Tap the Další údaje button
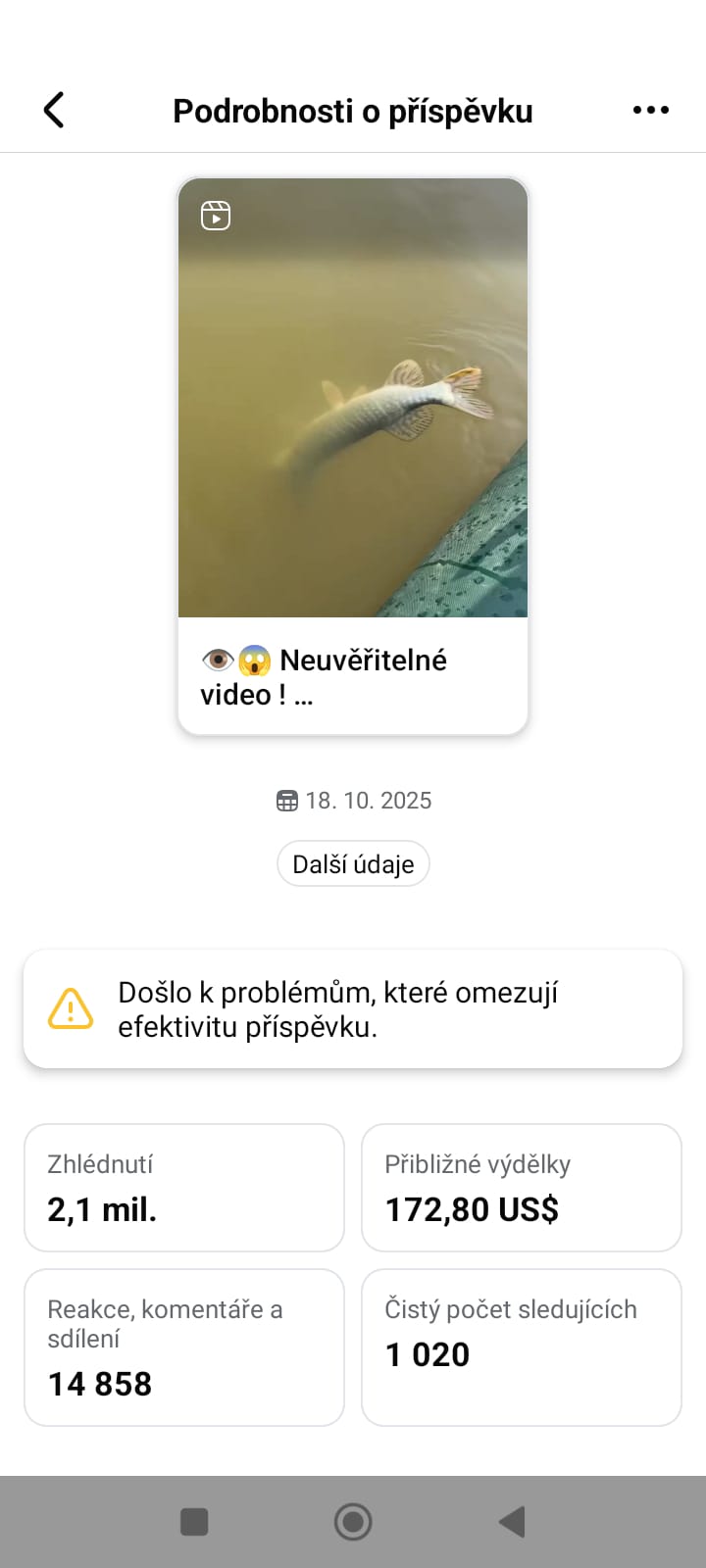Screen dimensions: 706x1568 click(353, 863)
